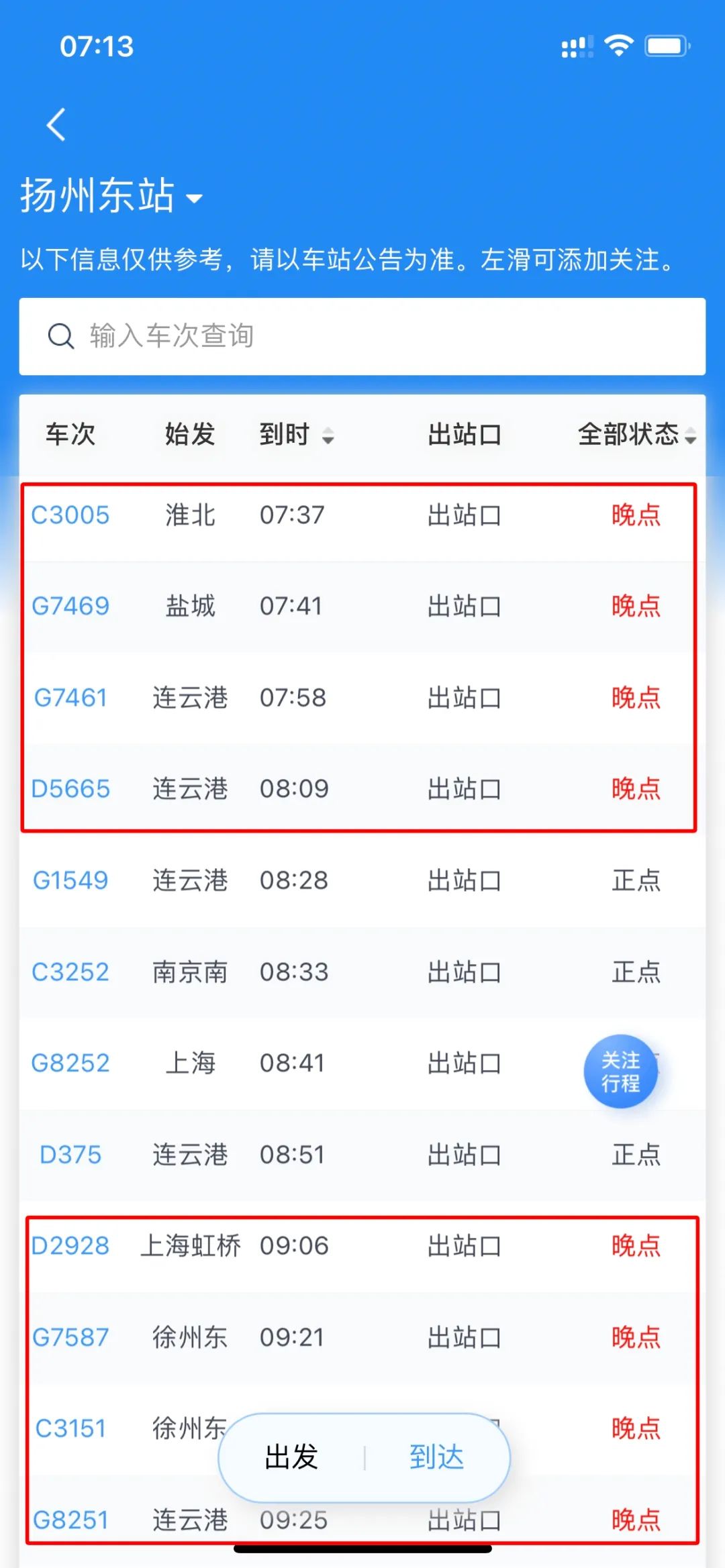View train D375 arriving 08:51
725x1568 pixels.
coord(362,1155)
